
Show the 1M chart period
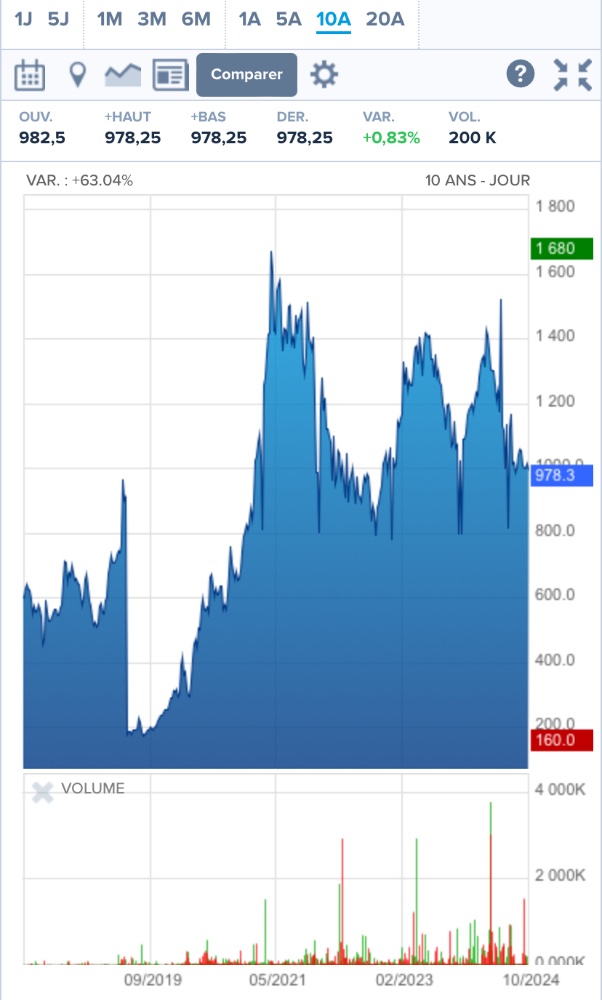109,19
